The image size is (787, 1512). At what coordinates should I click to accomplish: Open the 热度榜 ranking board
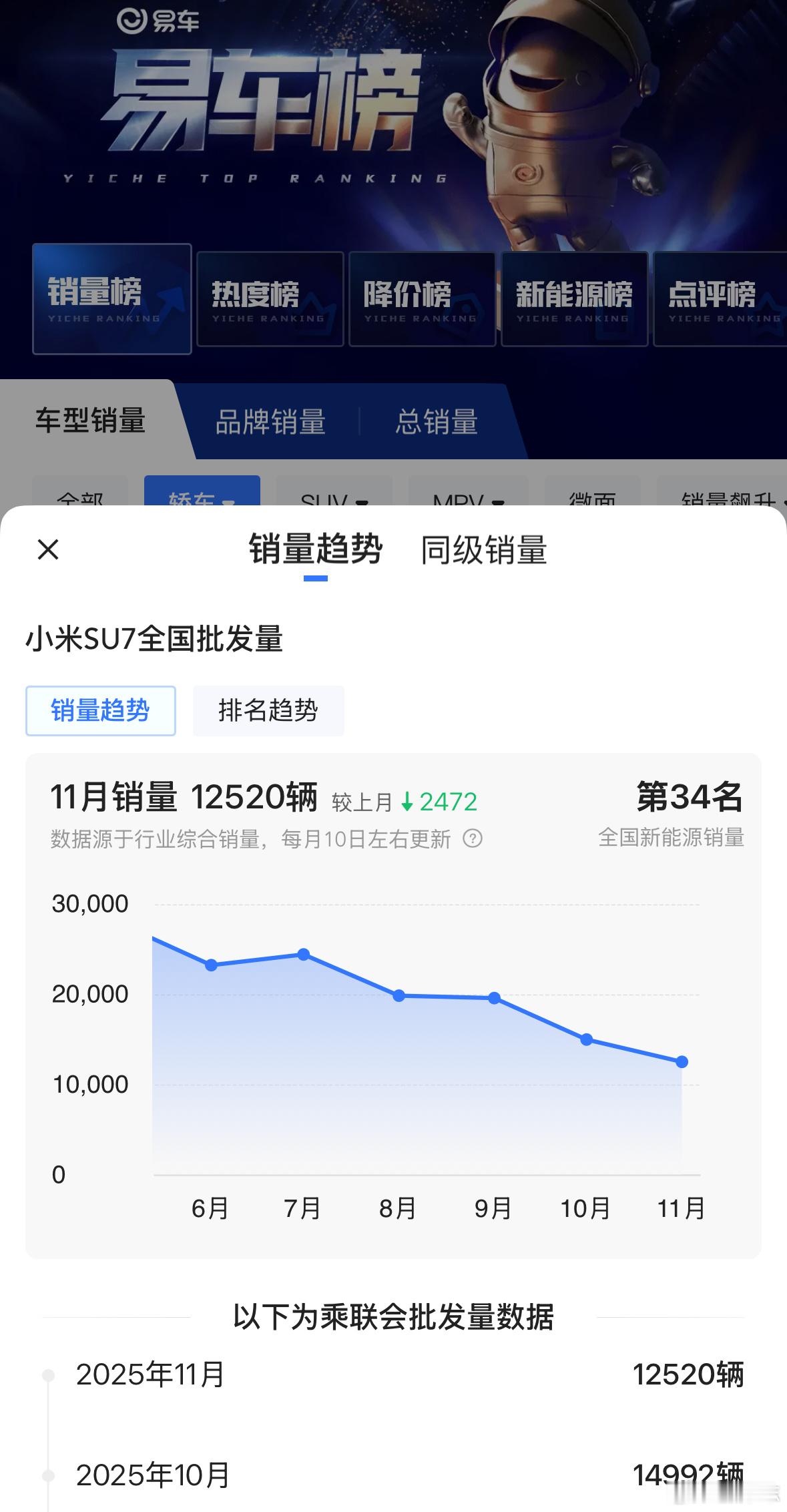[x=270, y=298]
